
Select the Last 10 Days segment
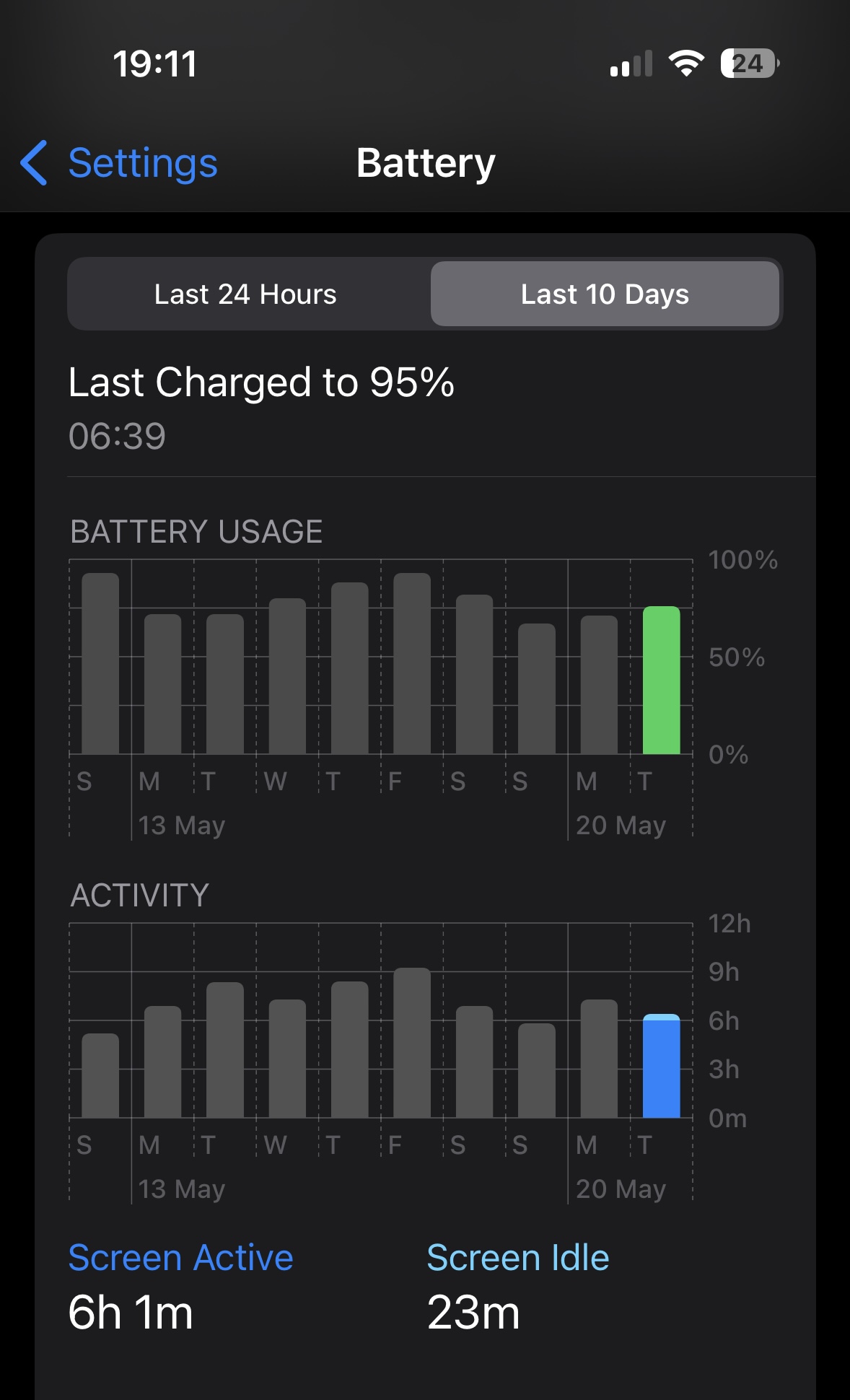tap(605, 294)
